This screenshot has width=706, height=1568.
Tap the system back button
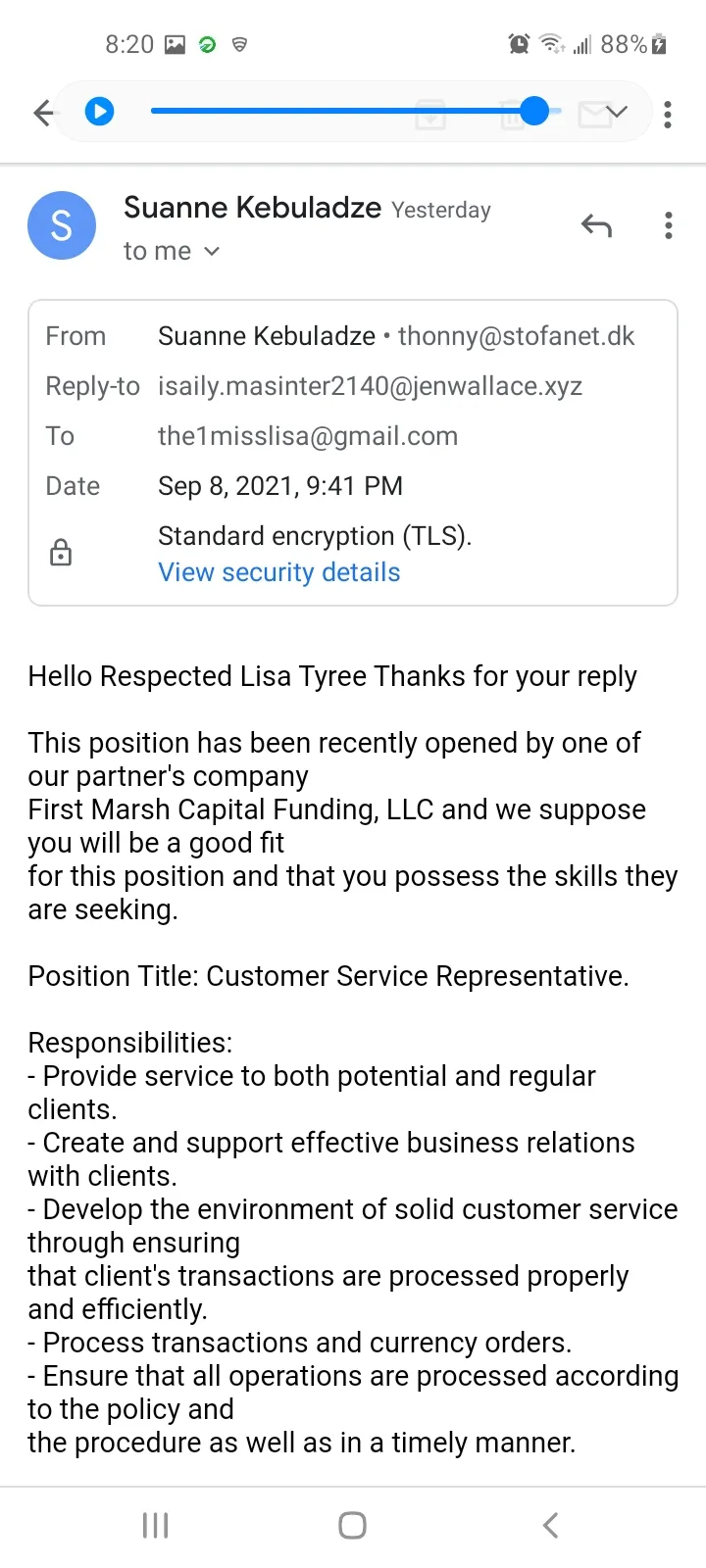tap(550, 1525)
